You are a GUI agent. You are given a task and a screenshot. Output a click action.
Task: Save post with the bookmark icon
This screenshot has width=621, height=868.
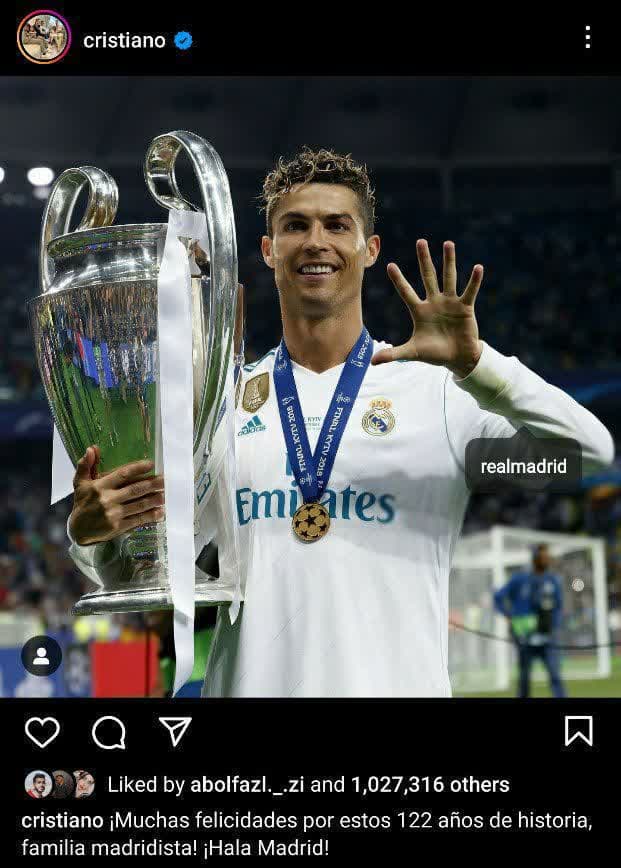(578, 732)
